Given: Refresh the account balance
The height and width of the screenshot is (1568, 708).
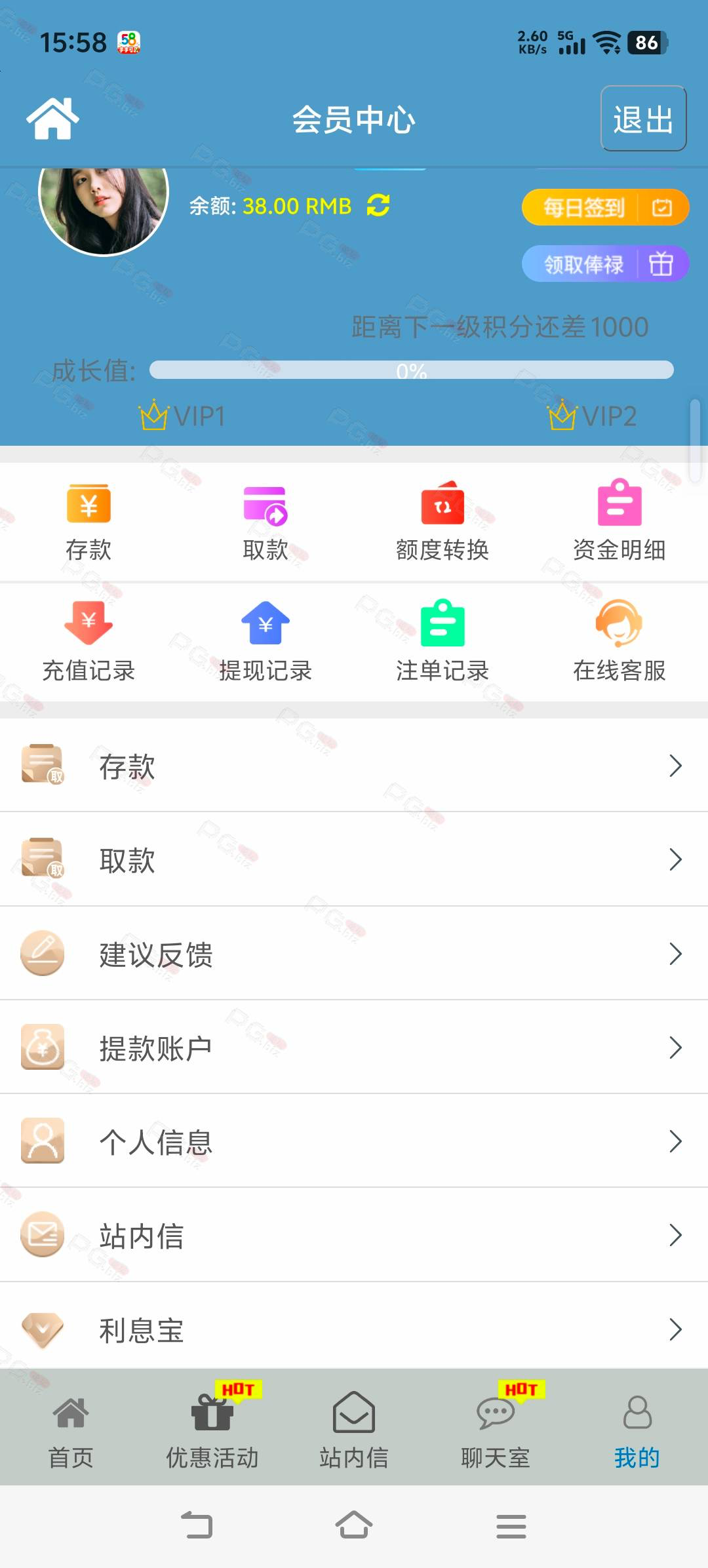Looking at the screenshot, I should [378, 206].
